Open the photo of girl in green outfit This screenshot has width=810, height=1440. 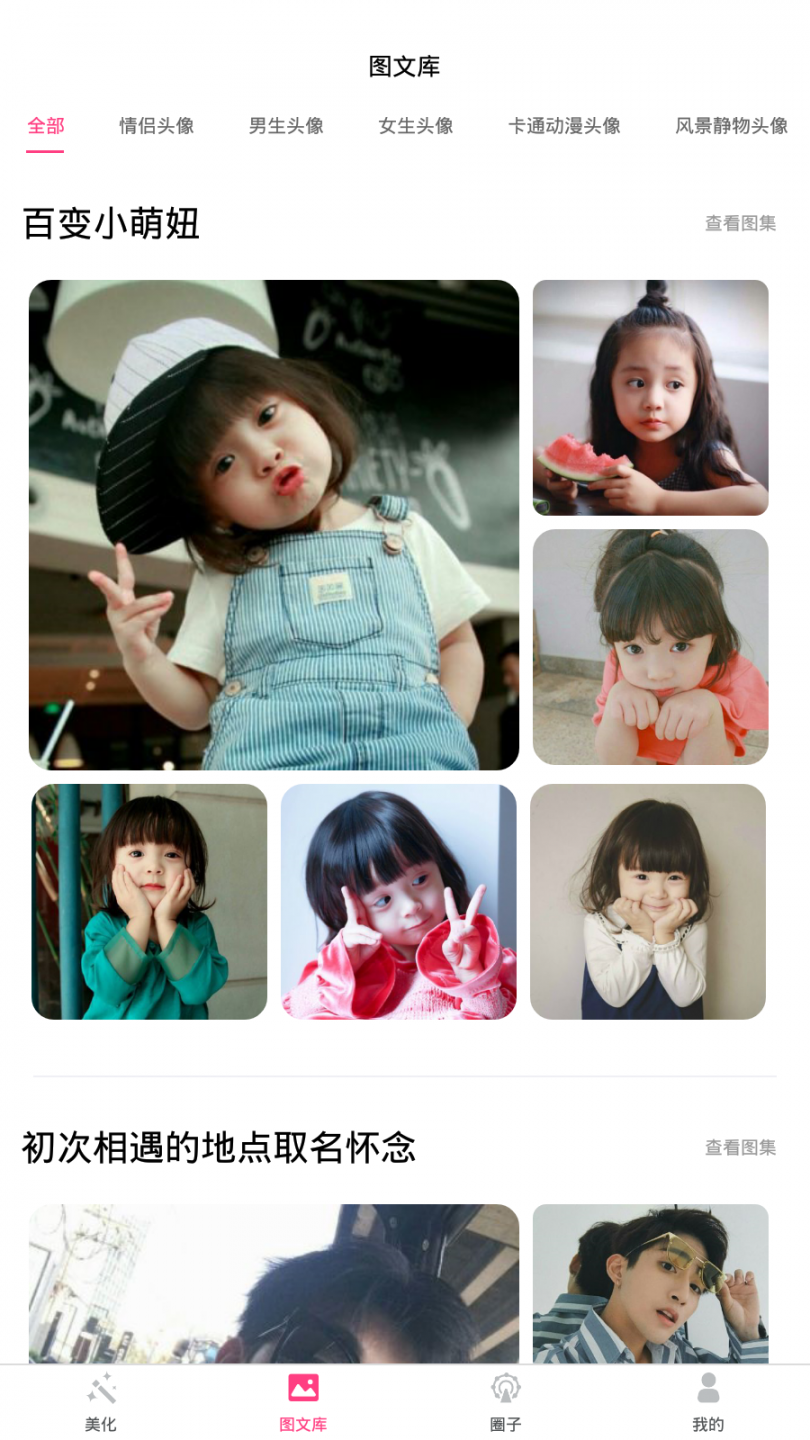[x=150, y=902]
